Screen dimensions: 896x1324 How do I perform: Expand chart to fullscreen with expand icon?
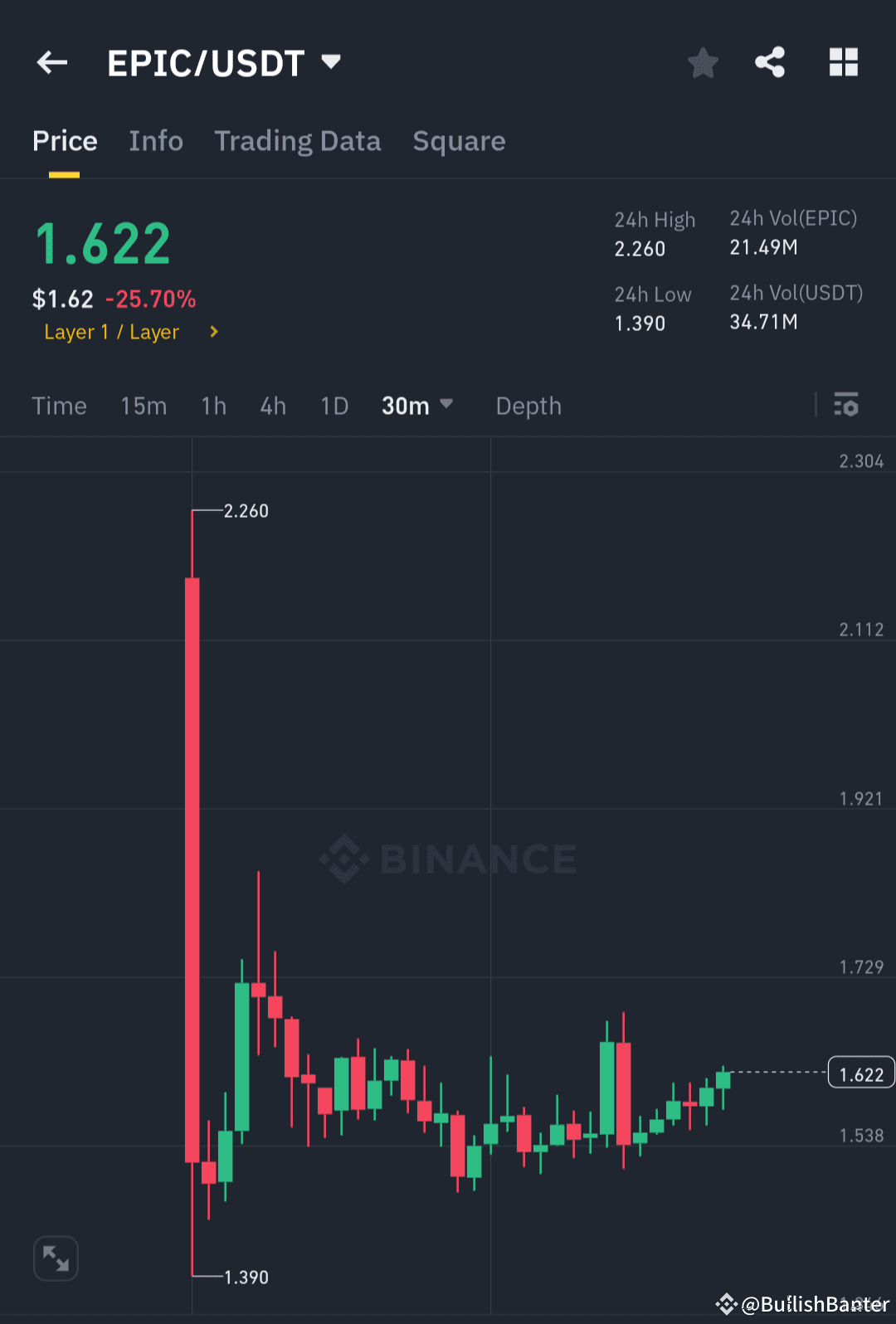pos(56,1258)
